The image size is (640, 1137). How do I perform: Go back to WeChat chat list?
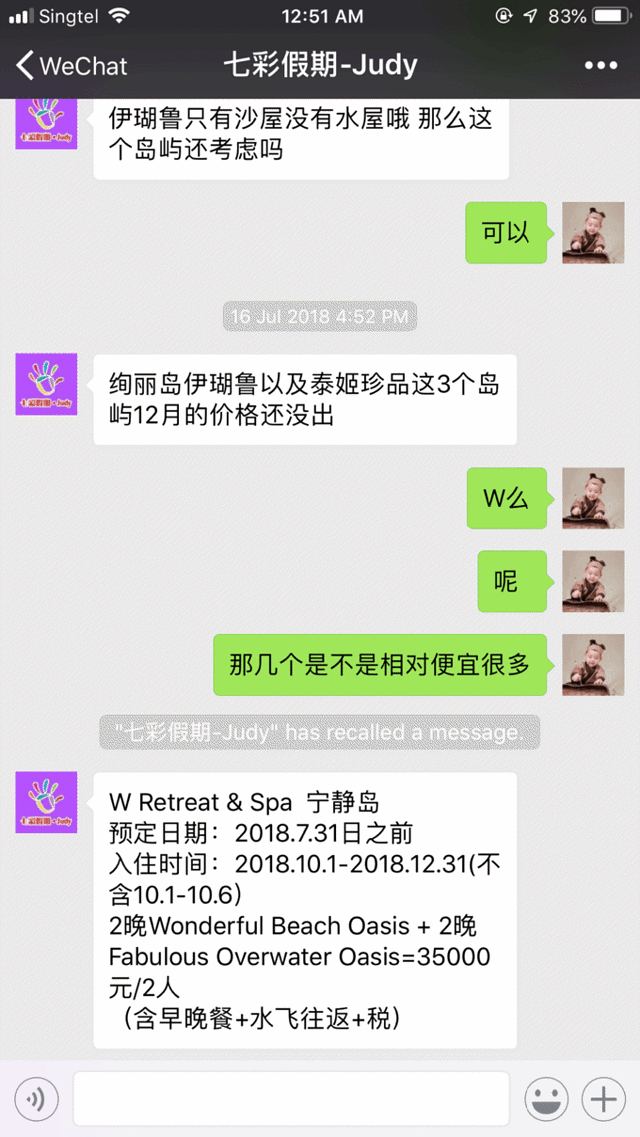[x=70, y=66]
